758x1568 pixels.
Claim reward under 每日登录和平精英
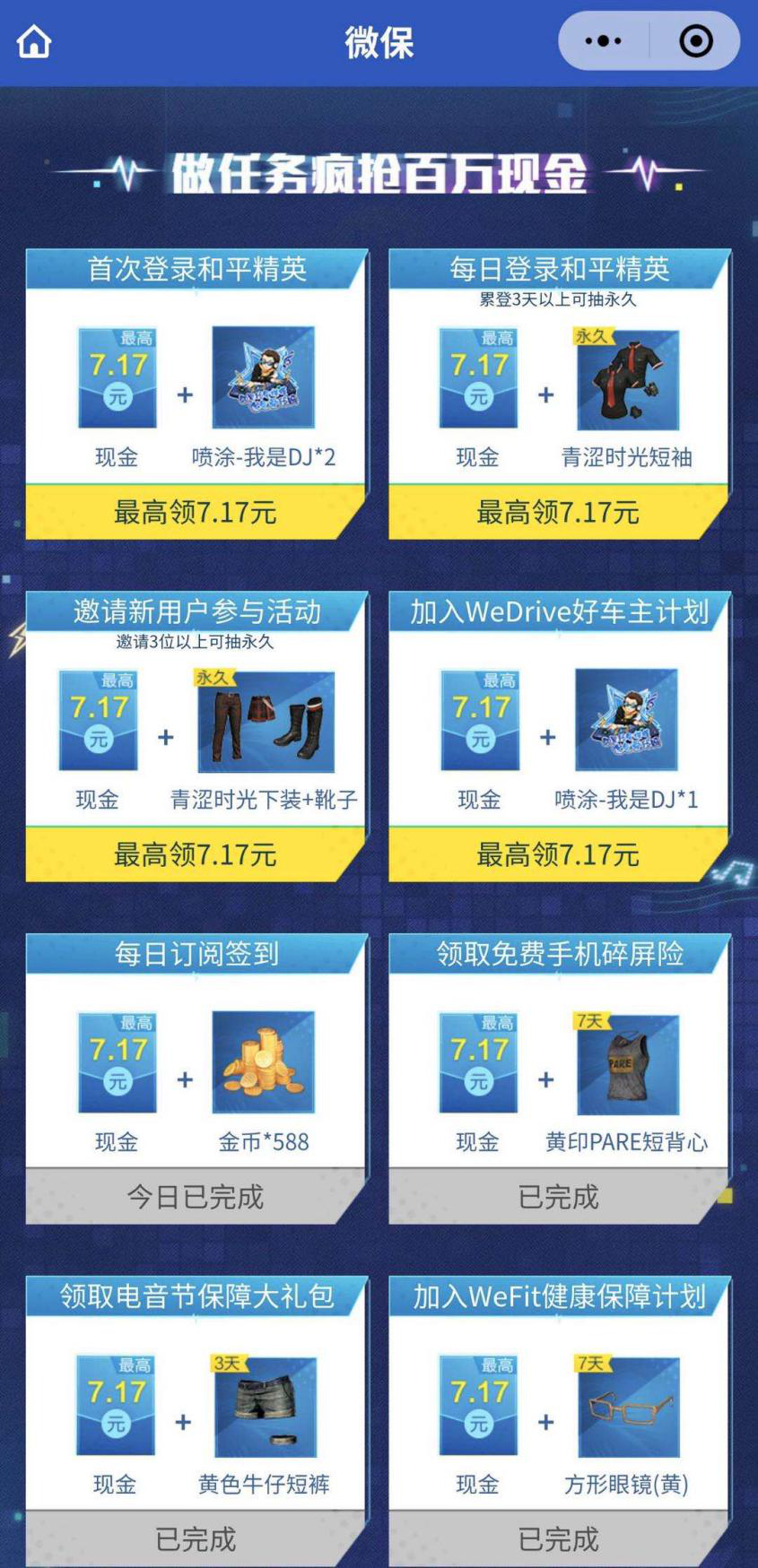click(558, 512)
